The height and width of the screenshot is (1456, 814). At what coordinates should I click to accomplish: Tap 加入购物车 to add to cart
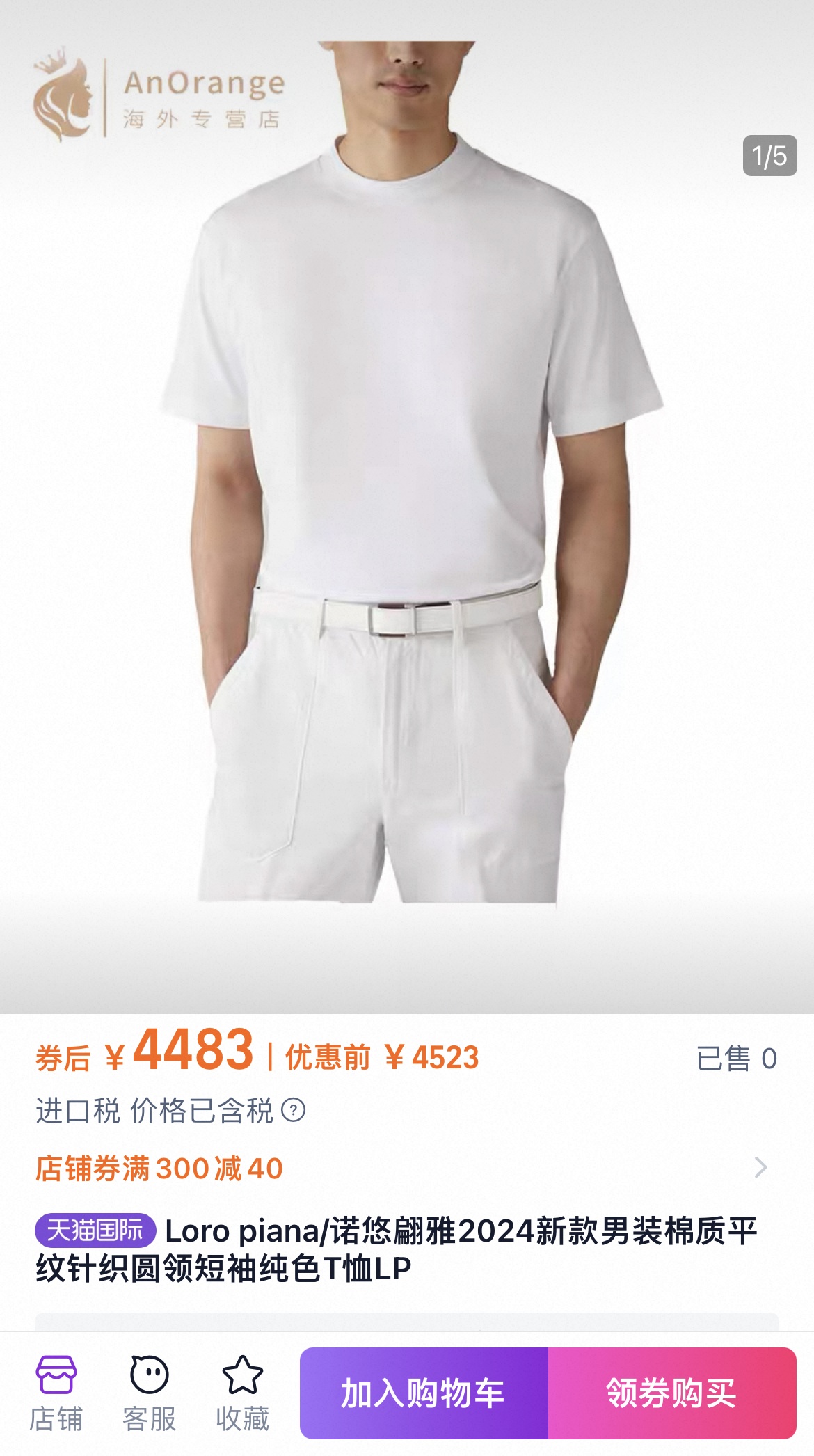(x=424, y=1393)
